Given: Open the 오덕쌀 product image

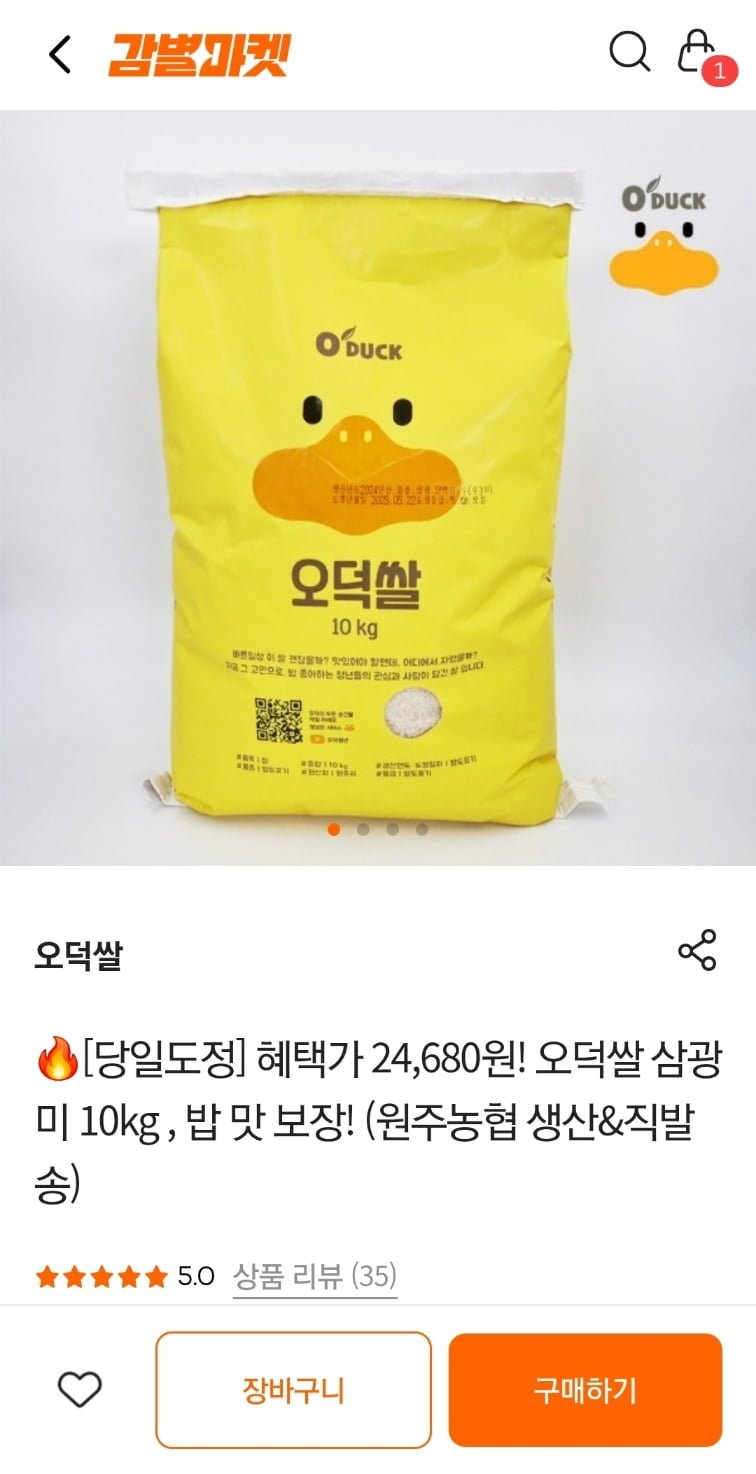Looking at the screenshot, I should (x=378, y=488).
